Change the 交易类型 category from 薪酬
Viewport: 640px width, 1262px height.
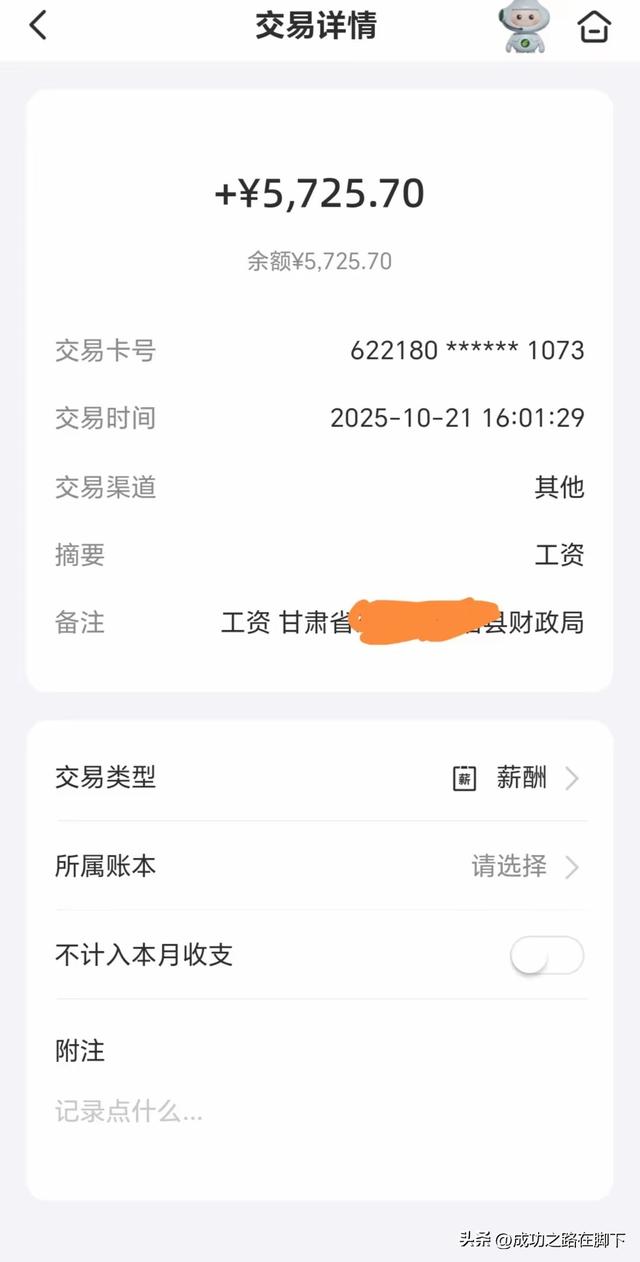(x=520, y=778)
